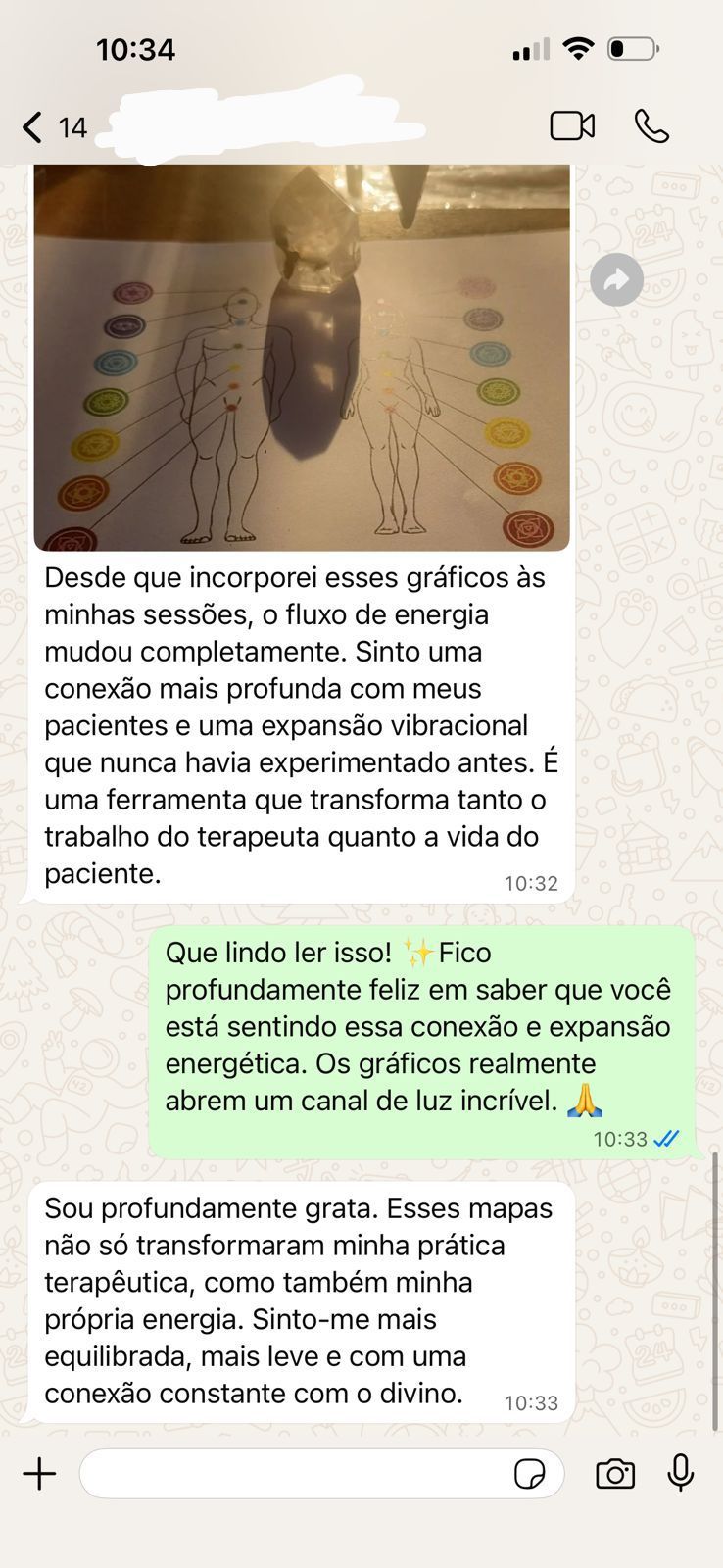Image resolution: width=723 pixels, height=1568 pixels.
Task: Open the chakra chart photo
Action: (302, 357)
